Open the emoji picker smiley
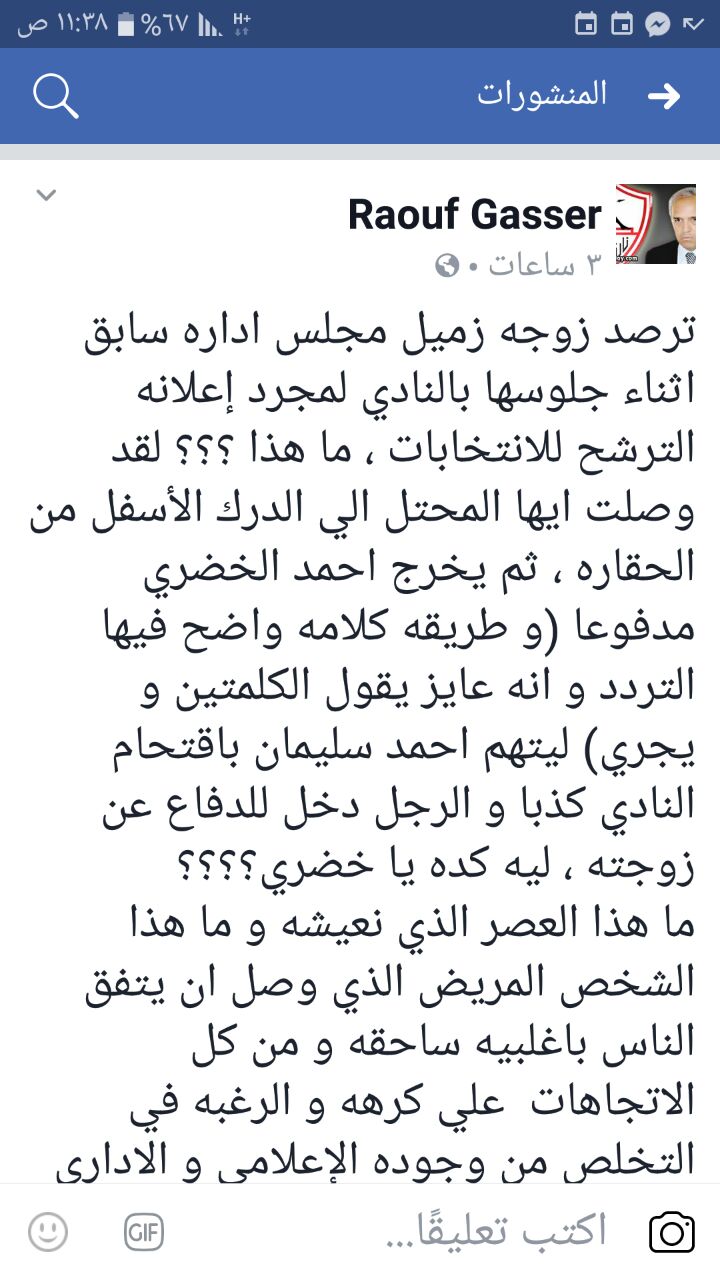720x1280 pixels. pyautogui.click(x=48, y=1232)
